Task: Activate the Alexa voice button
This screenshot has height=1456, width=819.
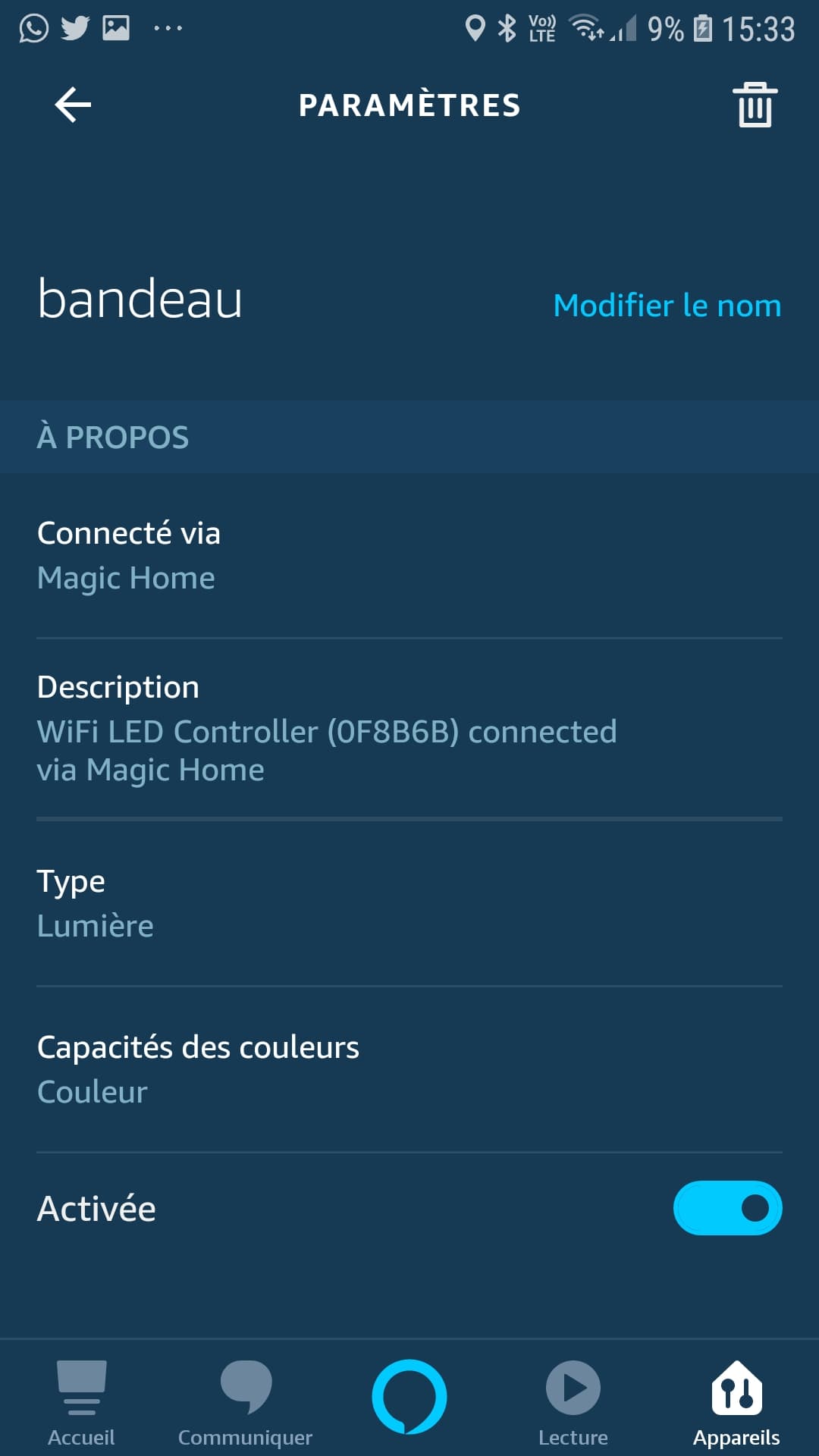Action: 409,1397
